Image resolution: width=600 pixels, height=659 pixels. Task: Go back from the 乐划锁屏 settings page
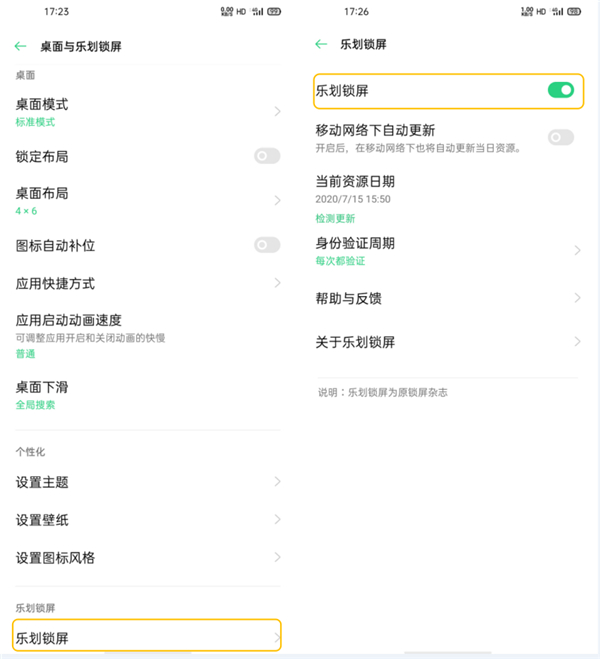[x=321, y=44]
